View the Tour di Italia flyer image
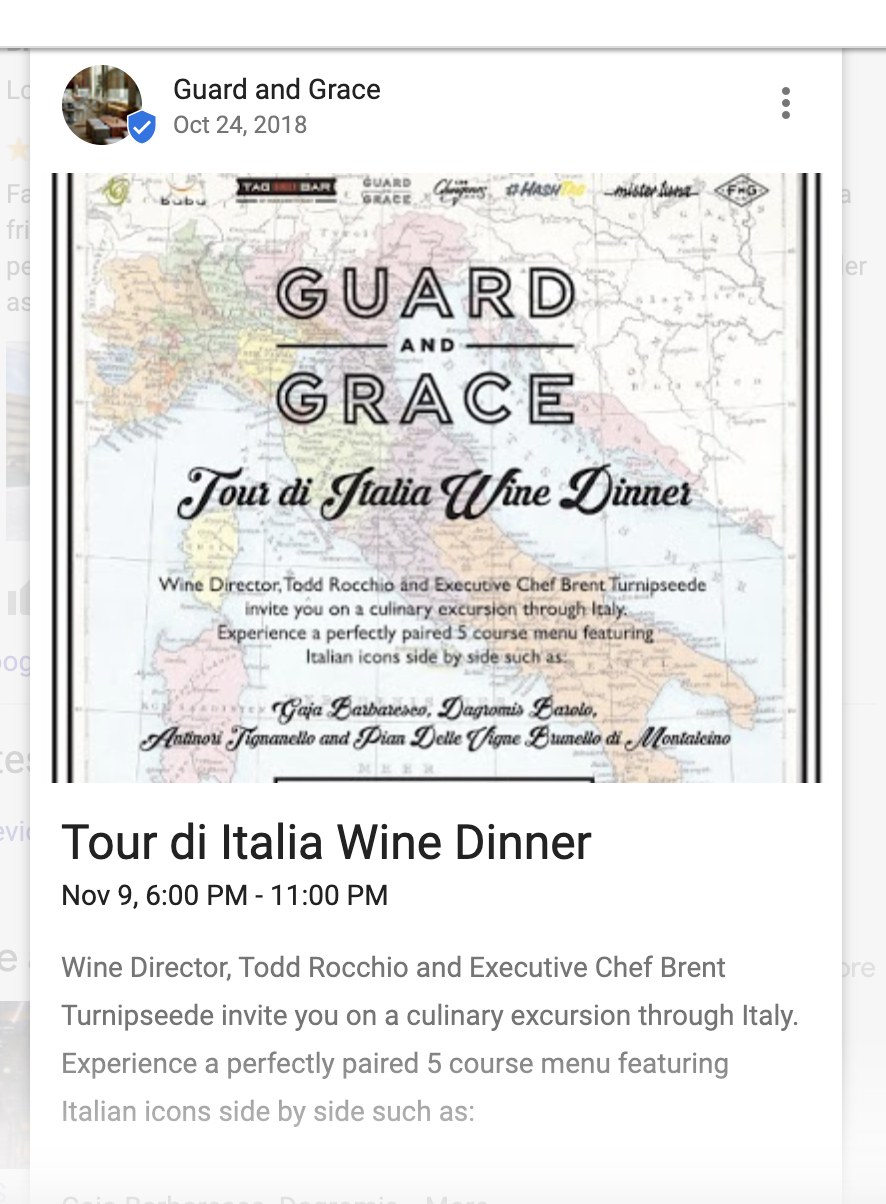 pyautogui.click(x=436, y=477)
